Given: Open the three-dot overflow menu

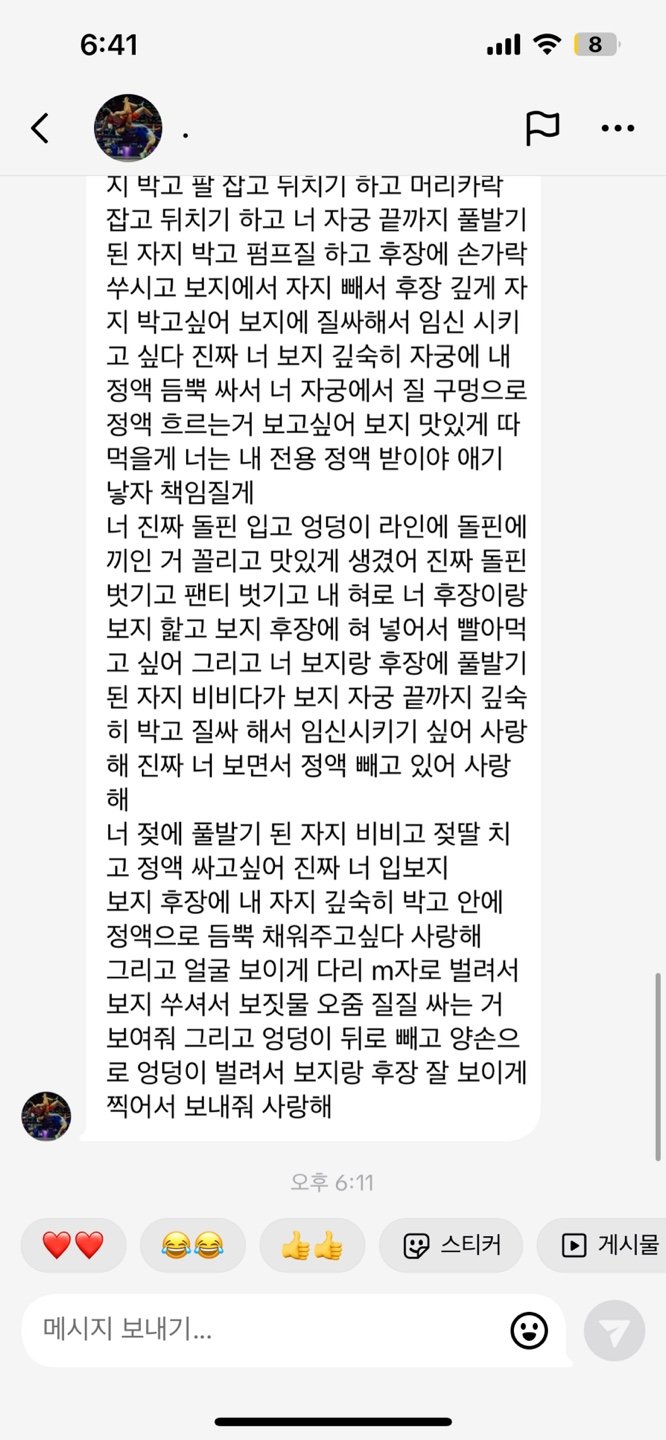Looking at the screenshot, I should 617,128.
